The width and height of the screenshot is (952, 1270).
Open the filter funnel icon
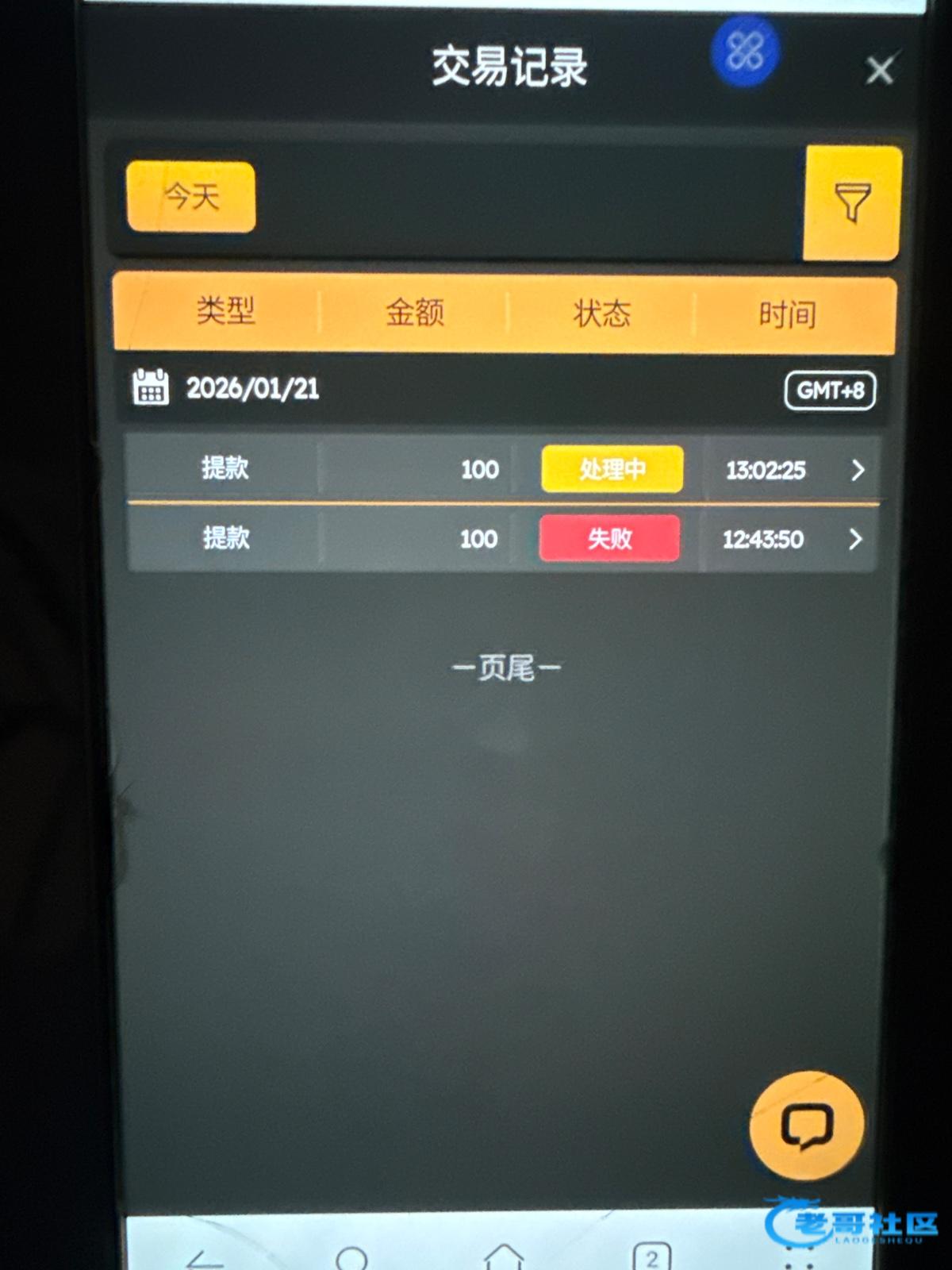pos(853,203)
